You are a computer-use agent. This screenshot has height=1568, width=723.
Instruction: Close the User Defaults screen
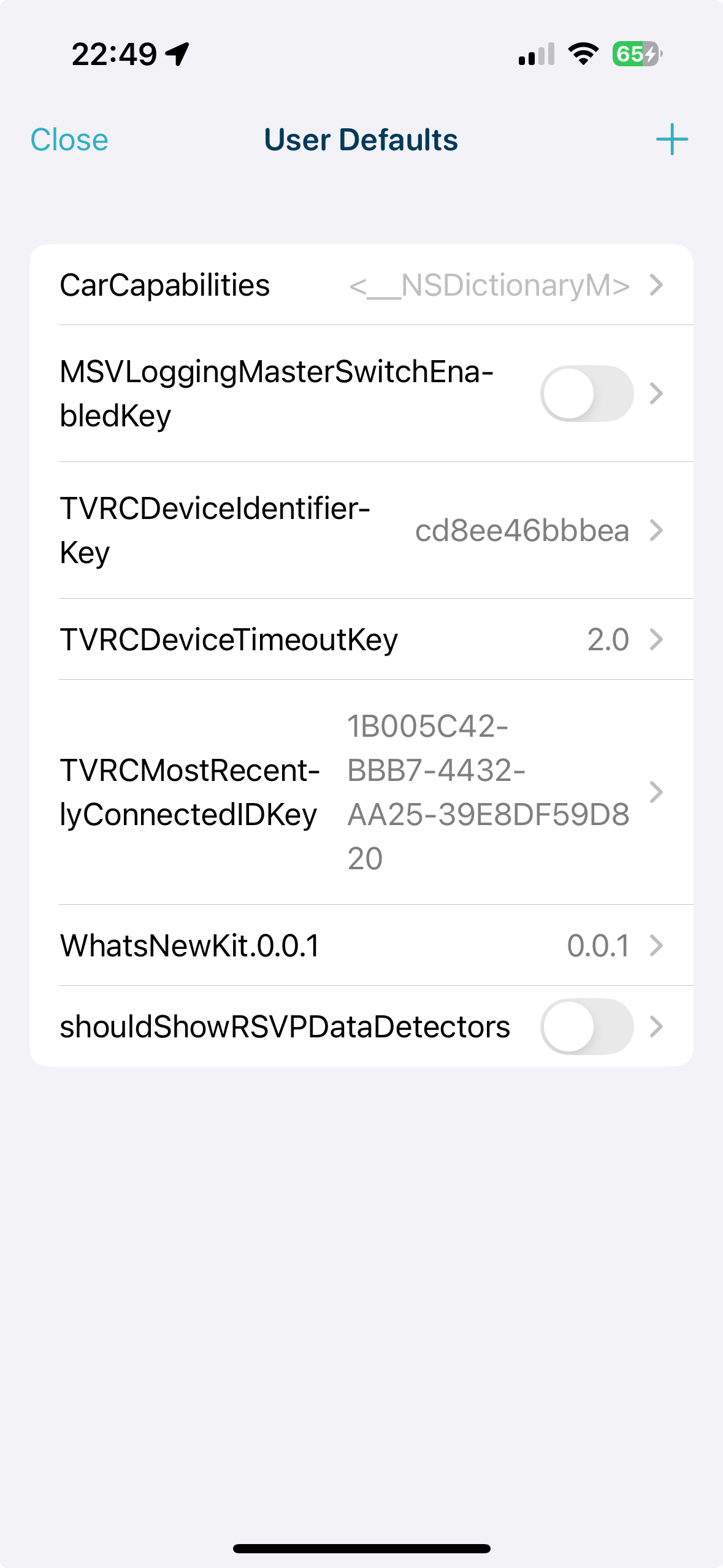(x=69, y=140)
